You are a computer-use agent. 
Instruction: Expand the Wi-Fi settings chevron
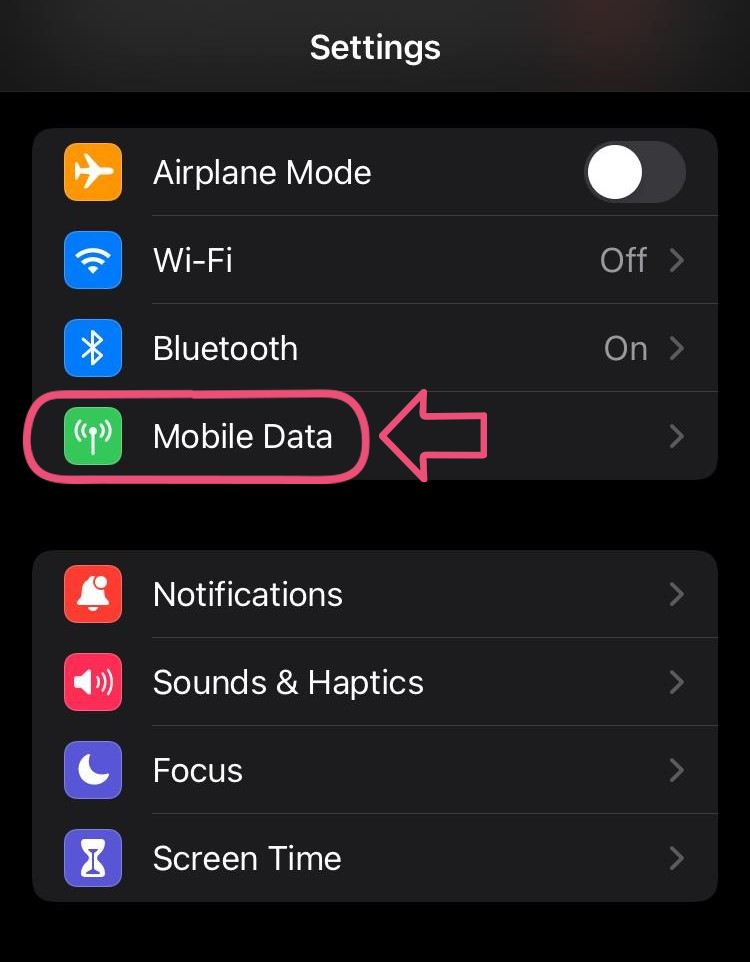(x=677, y=260)
